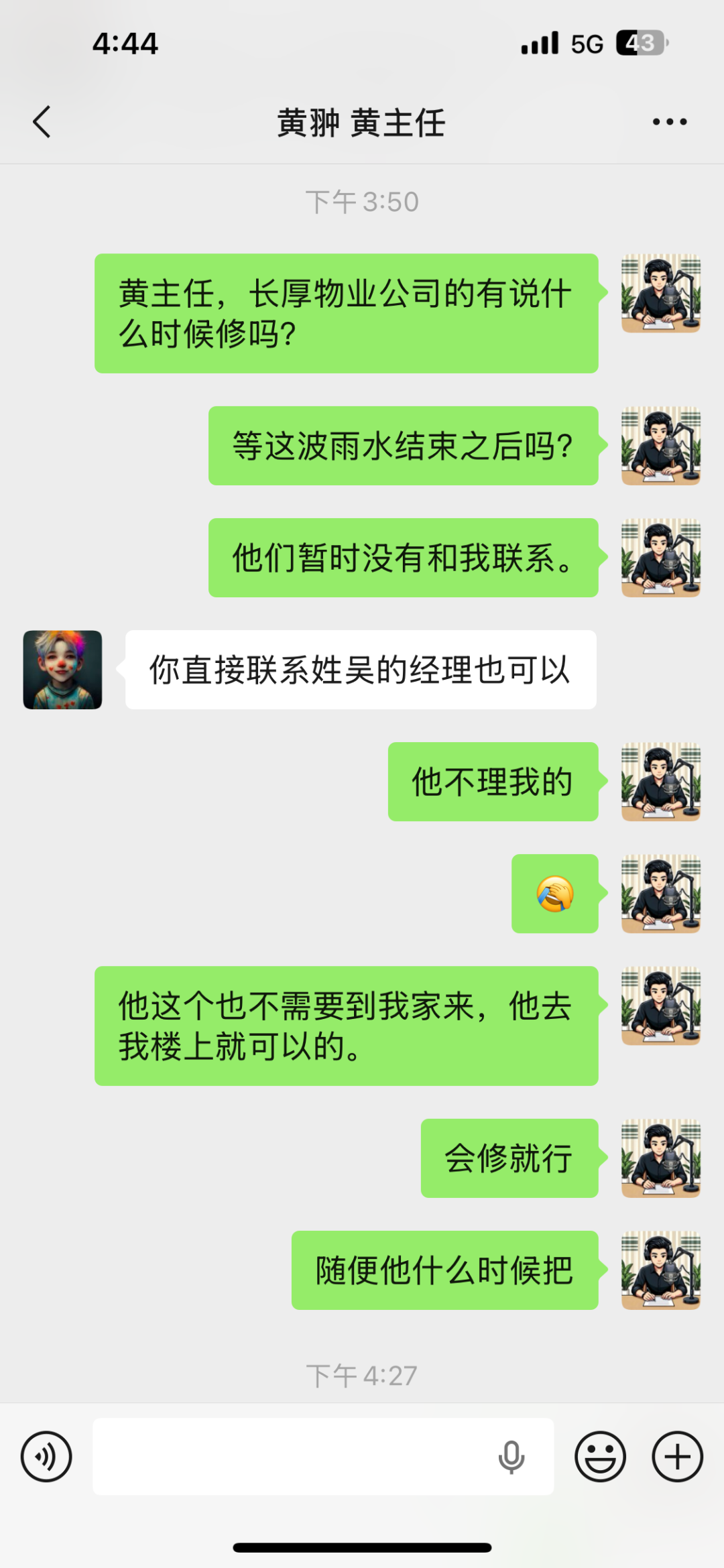
Task: Open the plus attachments menu
Action: point(677,1456)
